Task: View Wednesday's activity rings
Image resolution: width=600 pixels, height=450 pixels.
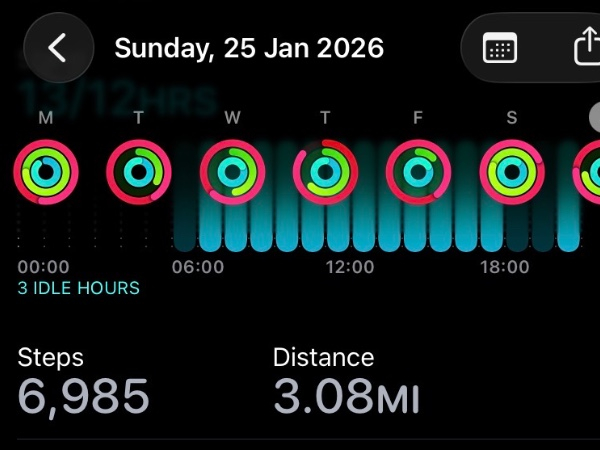Action: click(x=232, y=172)
